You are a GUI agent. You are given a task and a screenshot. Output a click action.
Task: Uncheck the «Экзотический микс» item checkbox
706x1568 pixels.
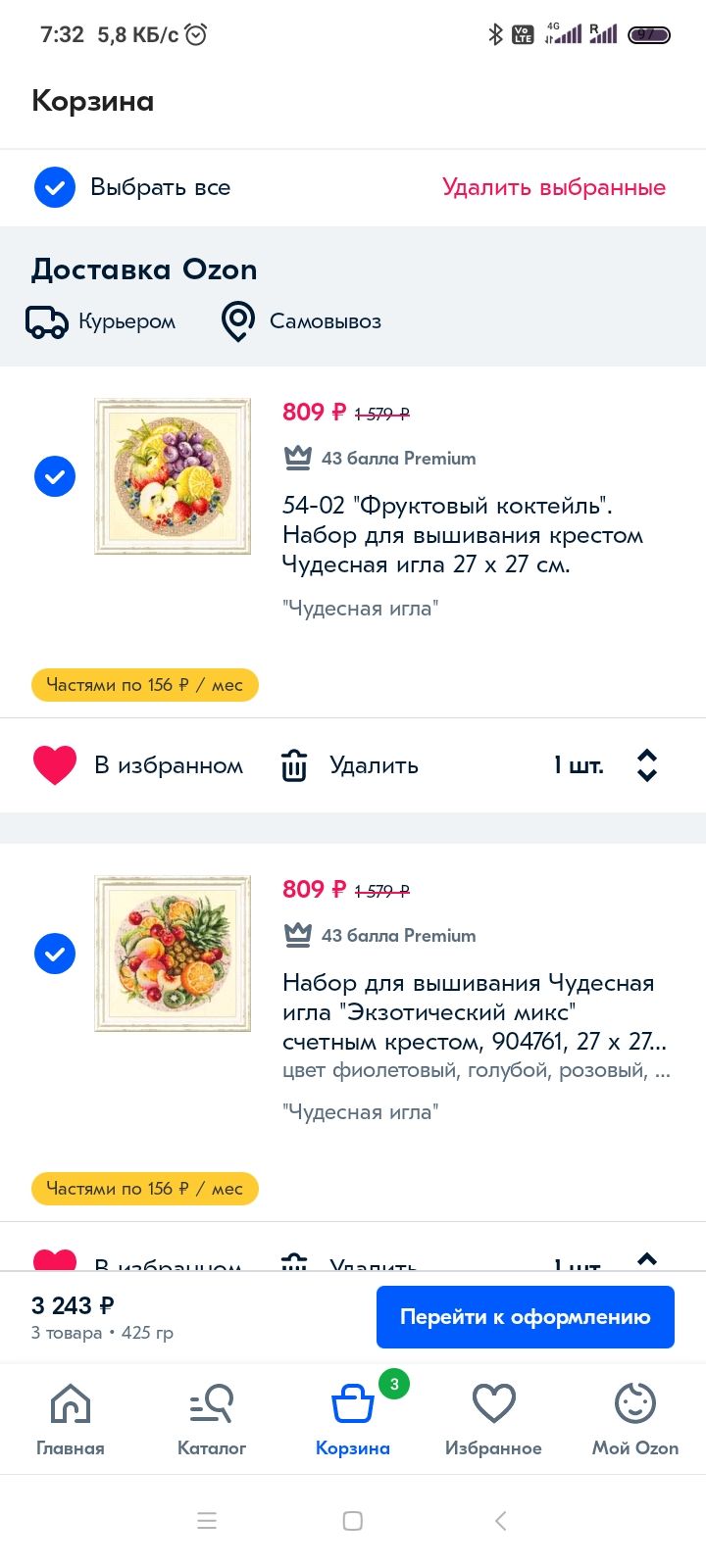coord(55,954)
